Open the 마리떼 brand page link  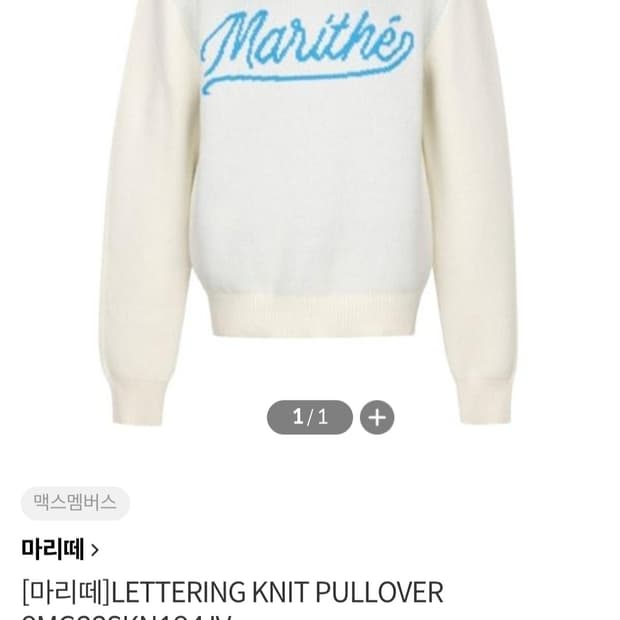60,549
